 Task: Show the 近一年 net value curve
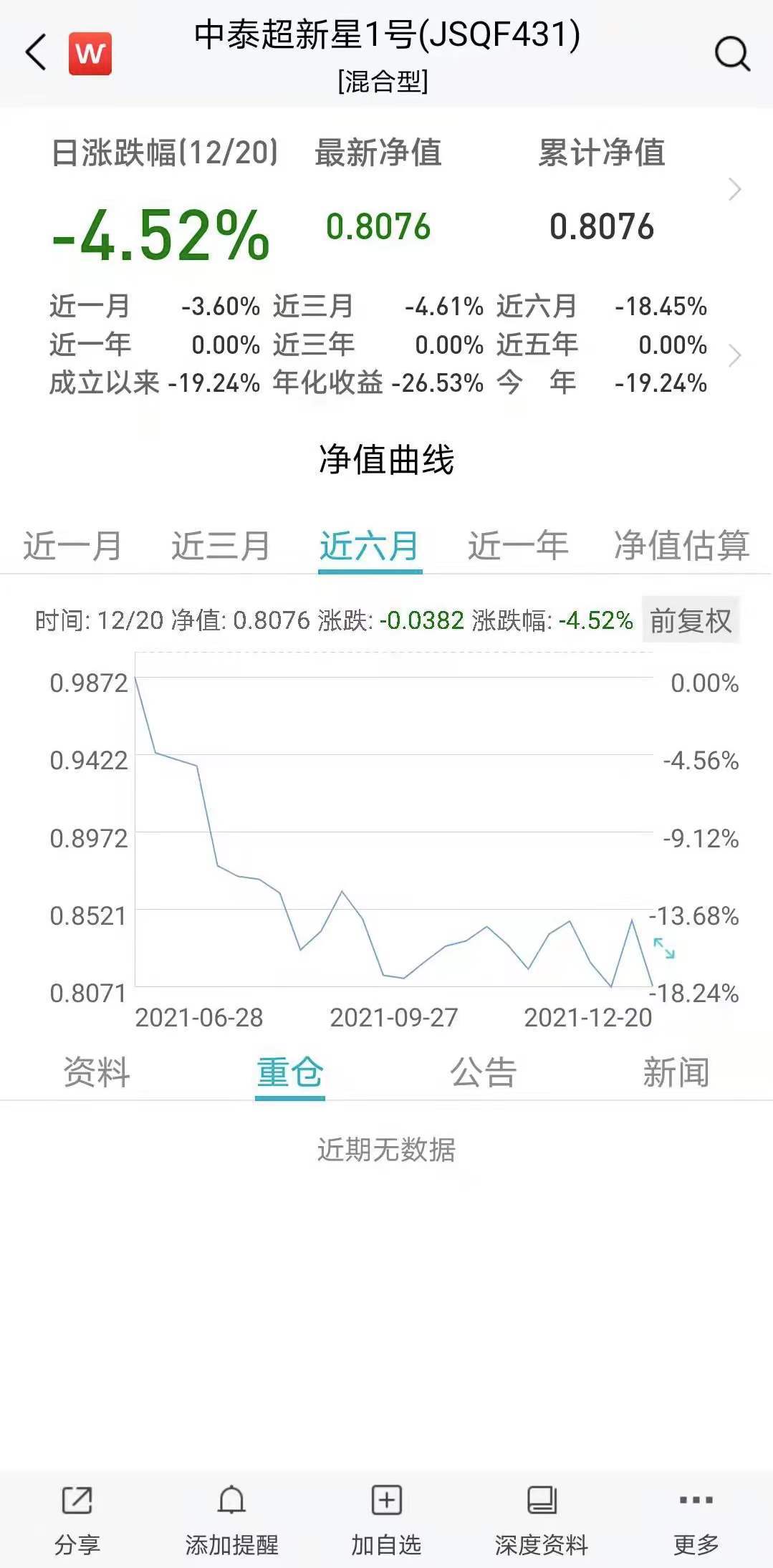click(x=518, y=546)
